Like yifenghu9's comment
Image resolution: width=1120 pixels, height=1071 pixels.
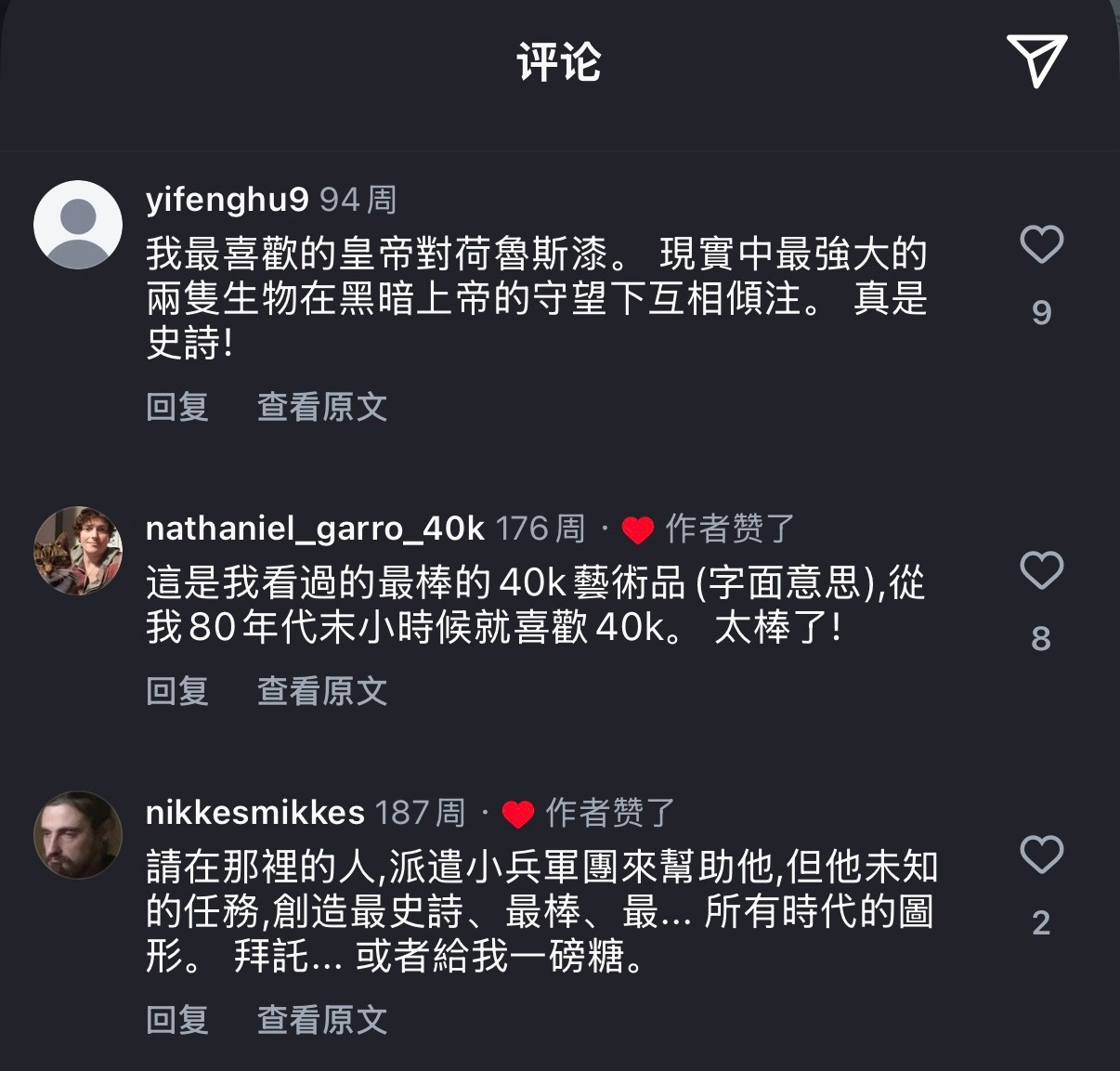1041,245
